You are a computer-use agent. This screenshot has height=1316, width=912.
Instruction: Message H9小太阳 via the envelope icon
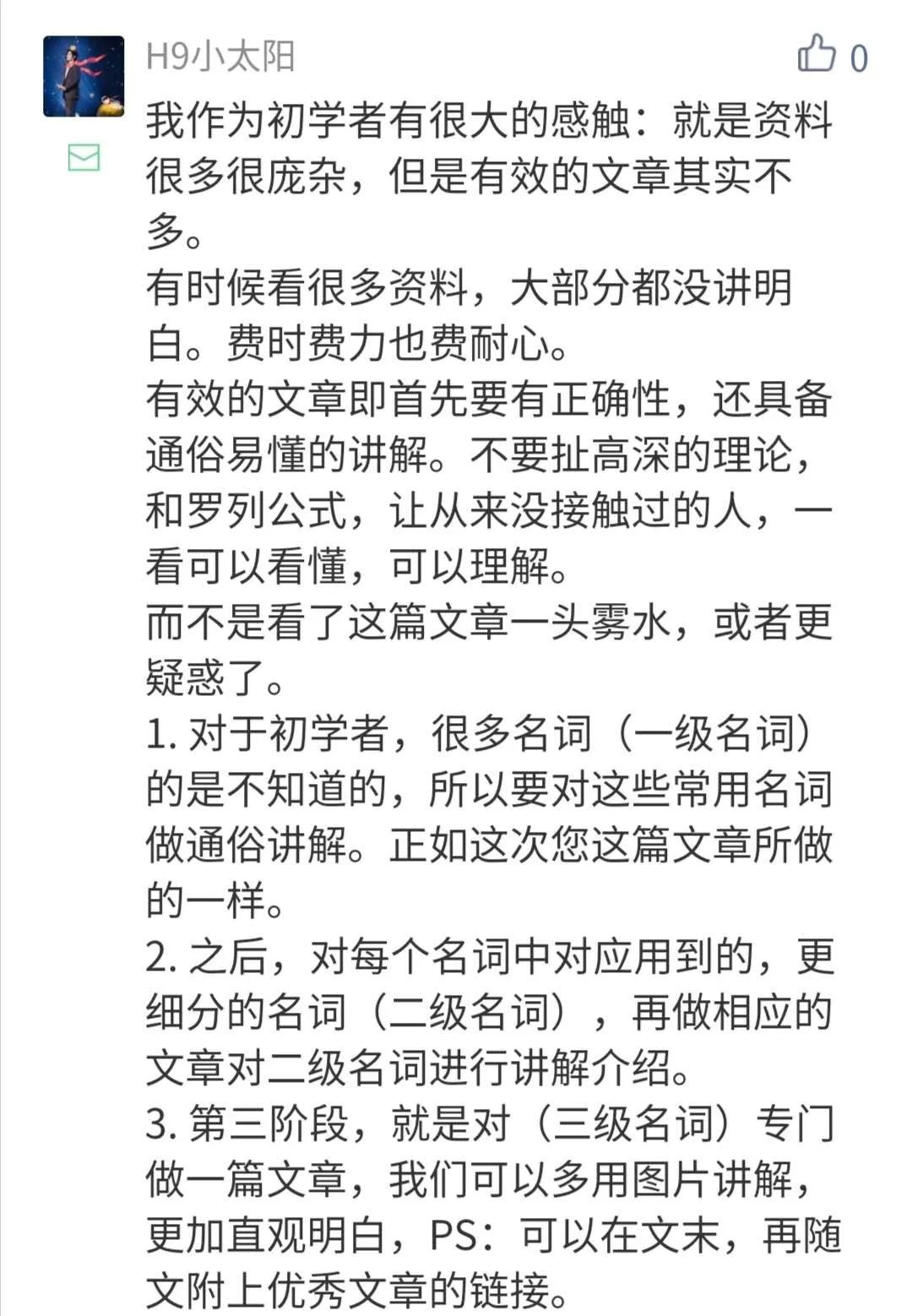click(84, 157)
